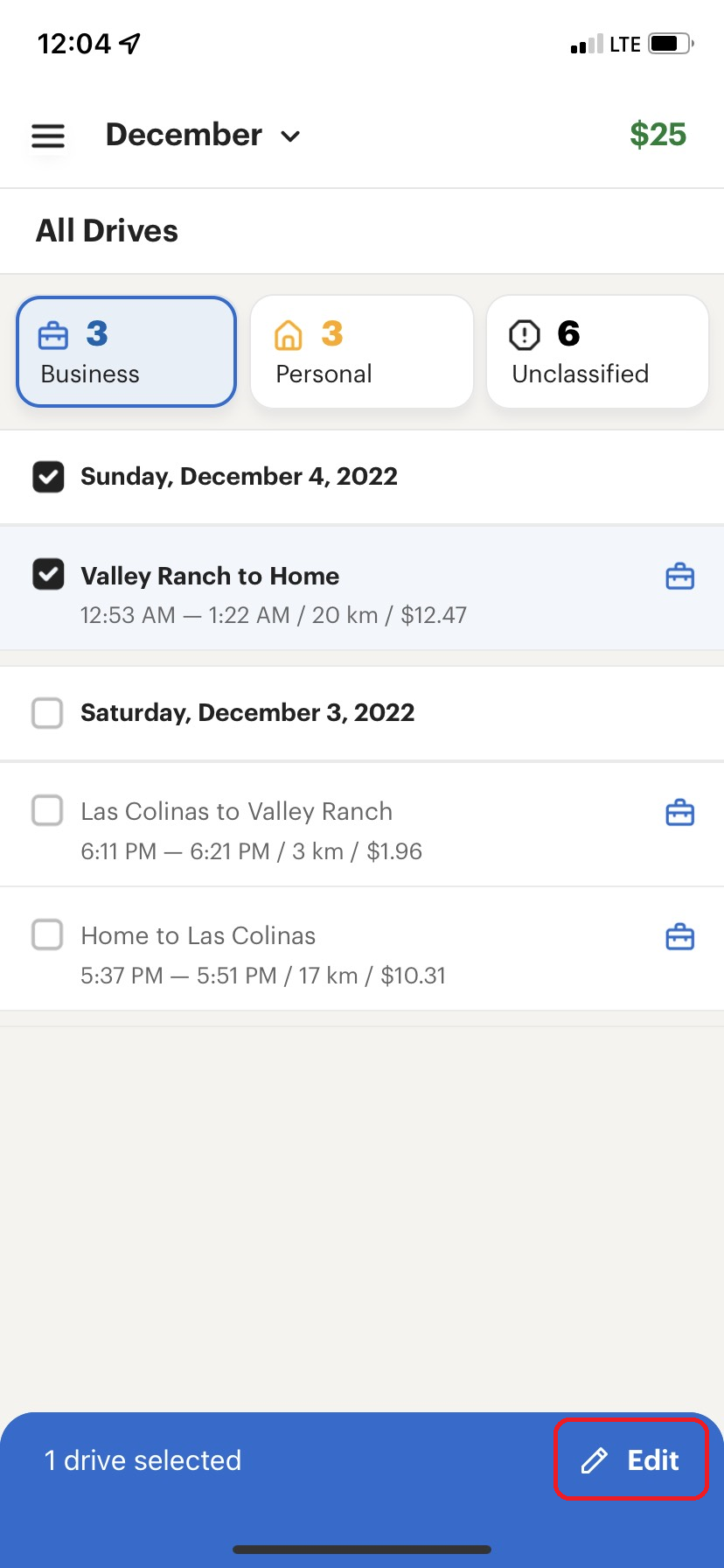Tap the briefcase icon on Valley Ranch to Home
724x1568 pixels.
tap(680, 577)
